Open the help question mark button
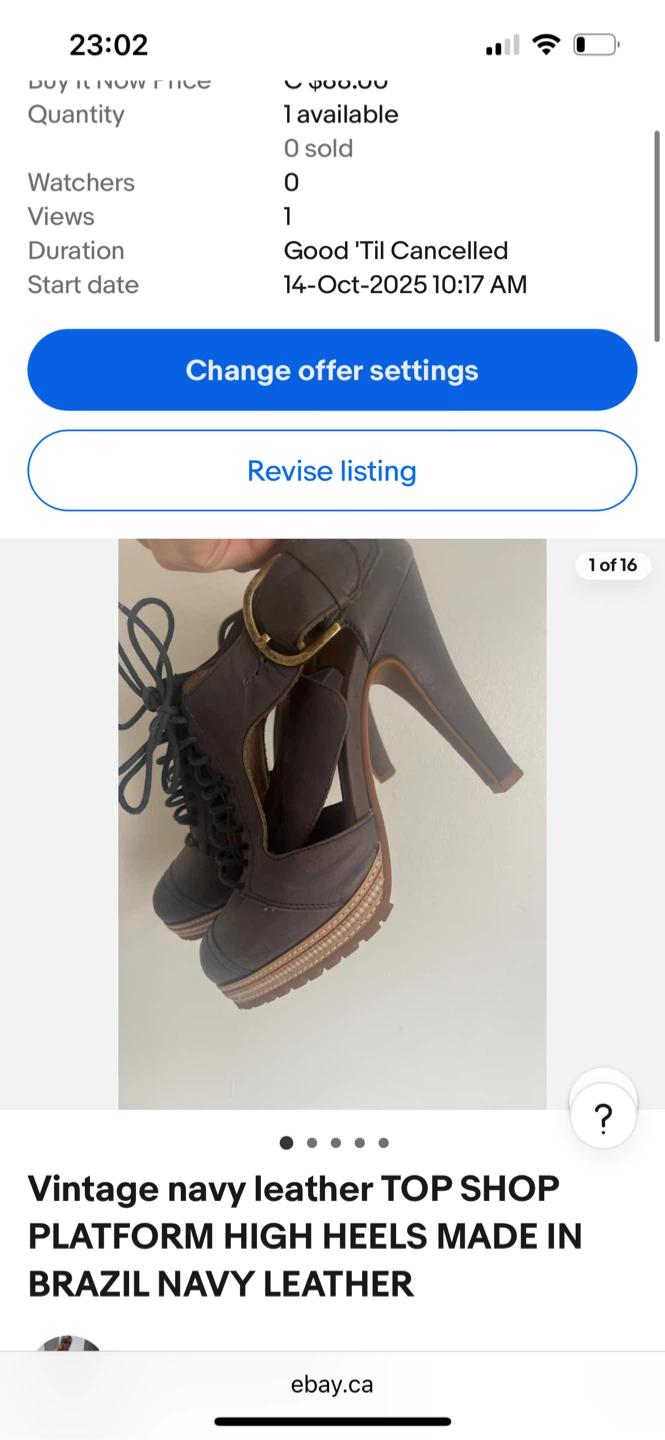The image size is (665, 1440). (603, 1117)
